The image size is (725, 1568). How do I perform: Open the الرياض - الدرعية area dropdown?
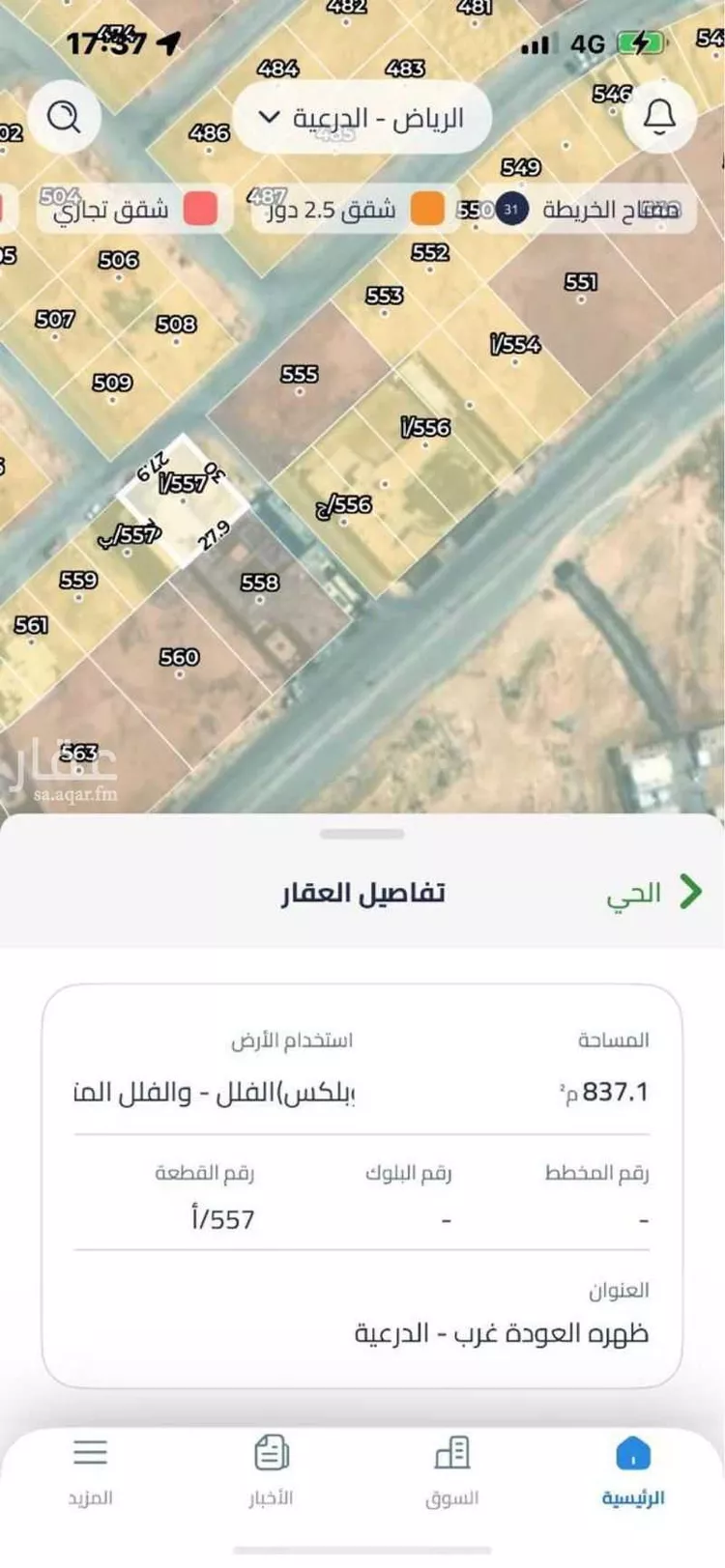[x=362, y=117]
